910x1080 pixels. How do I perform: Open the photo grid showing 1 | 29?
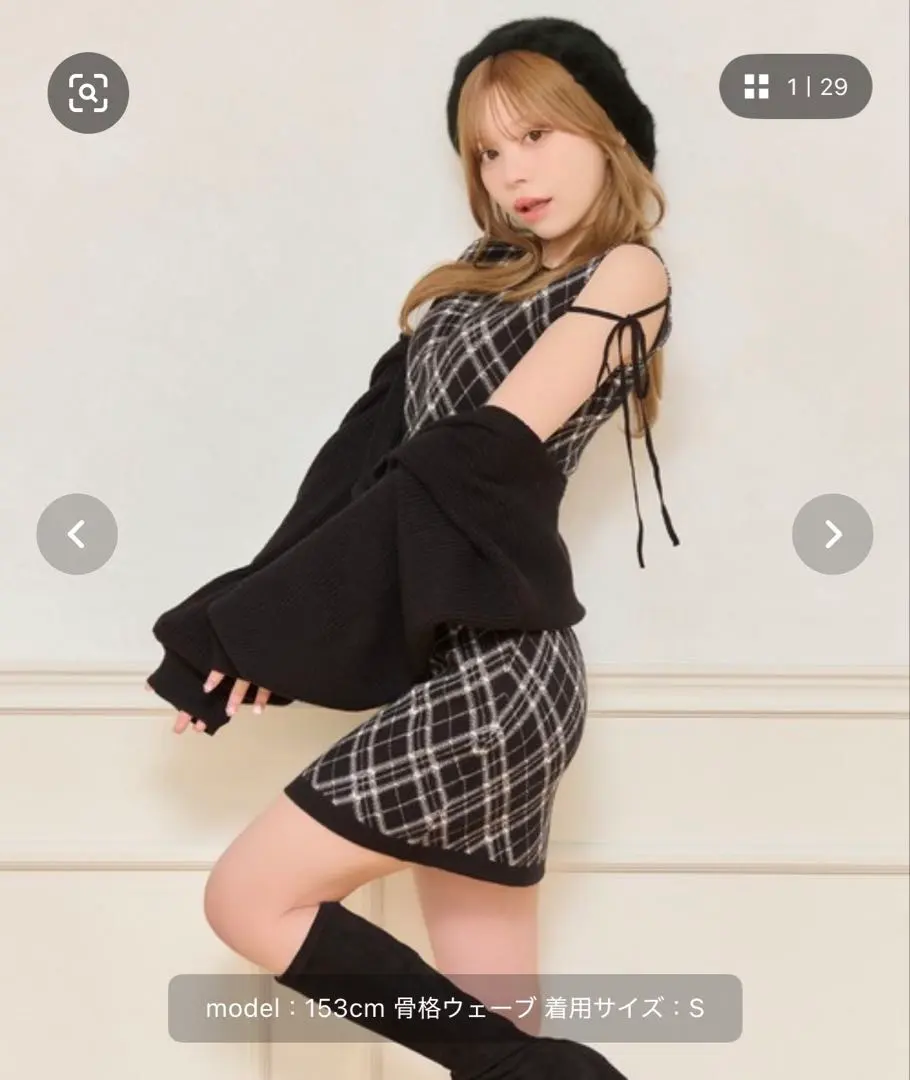(795, 87)
